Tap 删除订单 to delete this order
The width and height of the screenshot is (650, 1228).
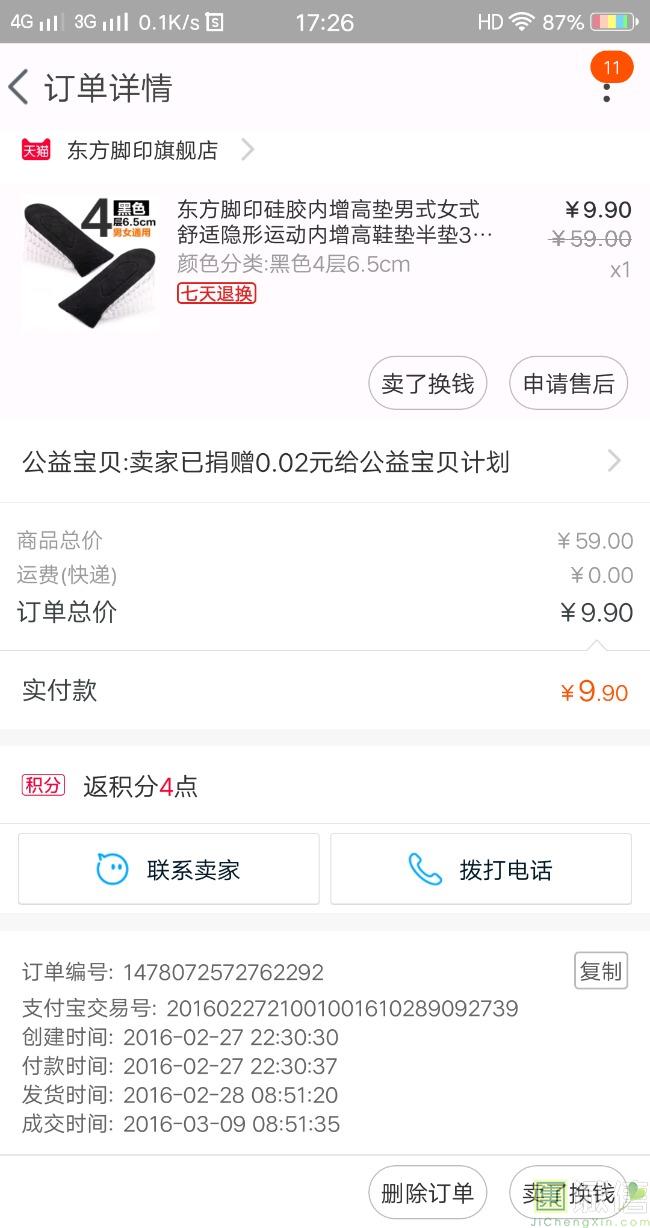coord(427,1193)
